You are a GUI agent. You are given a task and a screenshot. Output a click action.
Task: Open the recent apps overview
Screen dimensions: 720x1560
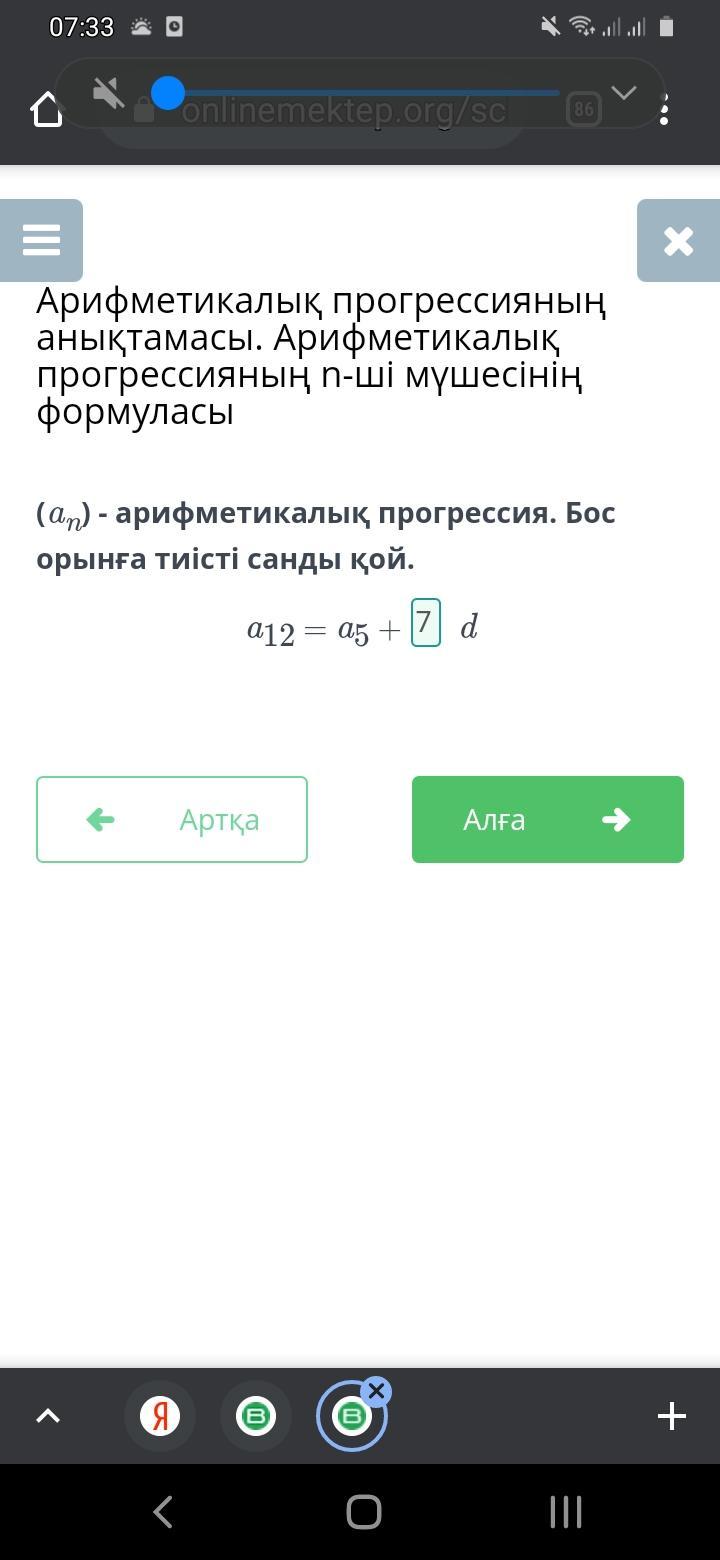565,1511
